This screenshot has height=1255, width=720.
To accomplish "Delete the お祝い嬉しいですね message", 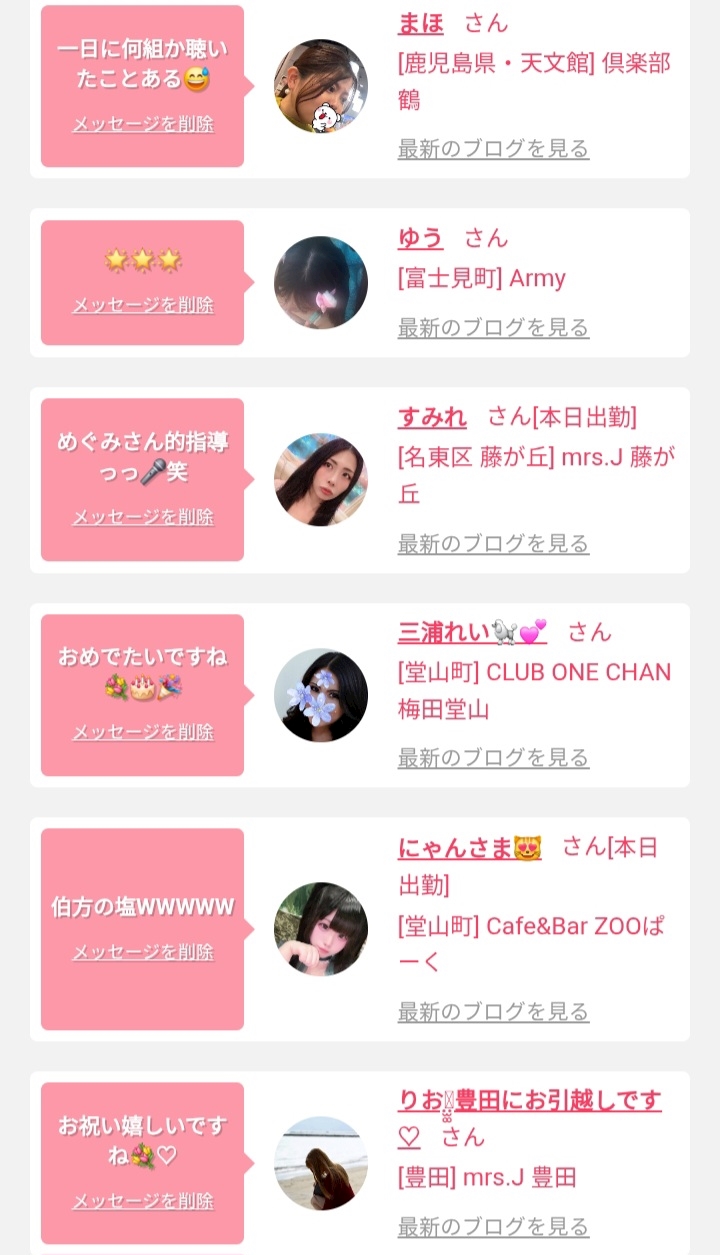I will (143, 1201).
